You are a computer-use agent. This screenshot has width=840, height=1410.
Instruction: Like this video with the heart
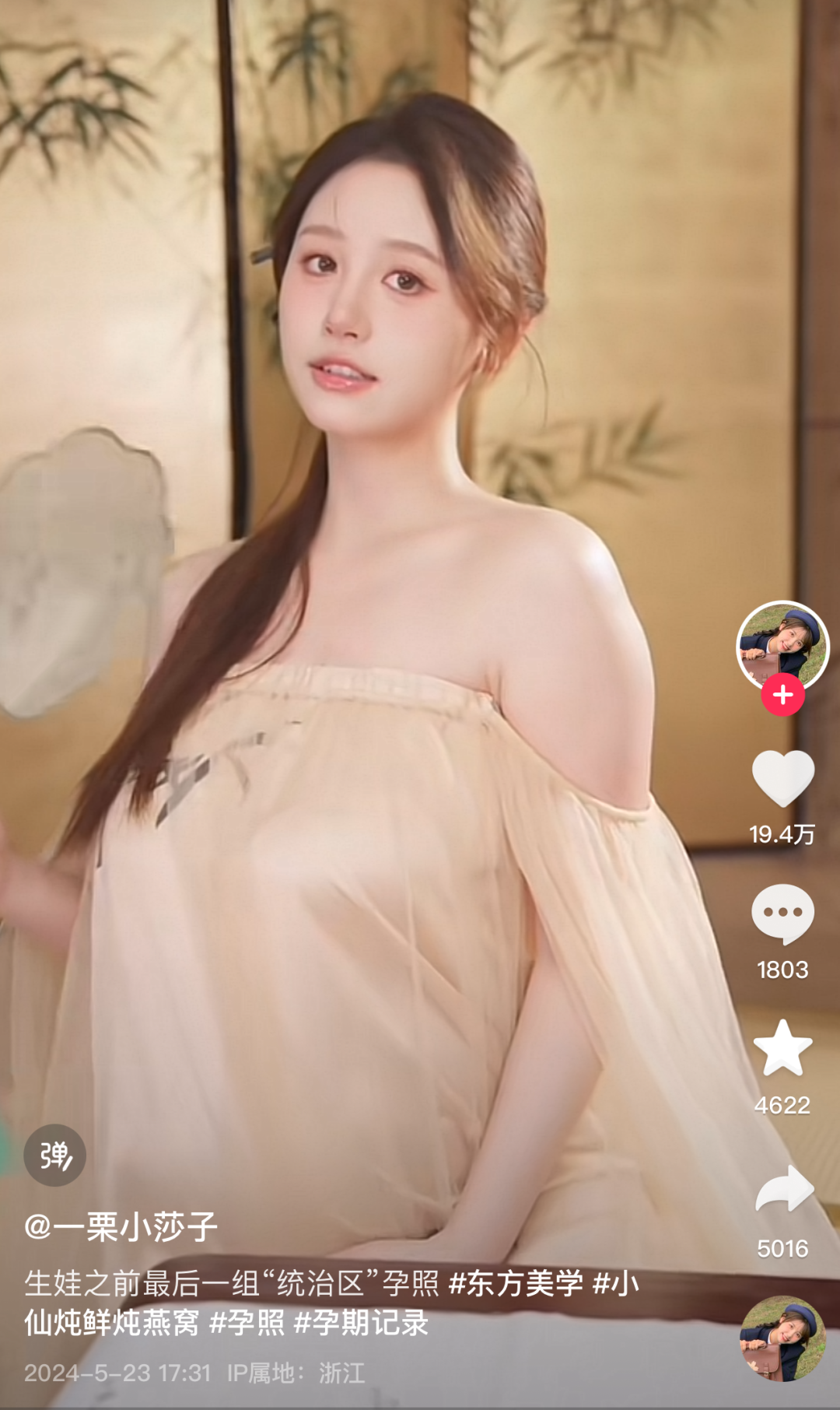[782, 778]
